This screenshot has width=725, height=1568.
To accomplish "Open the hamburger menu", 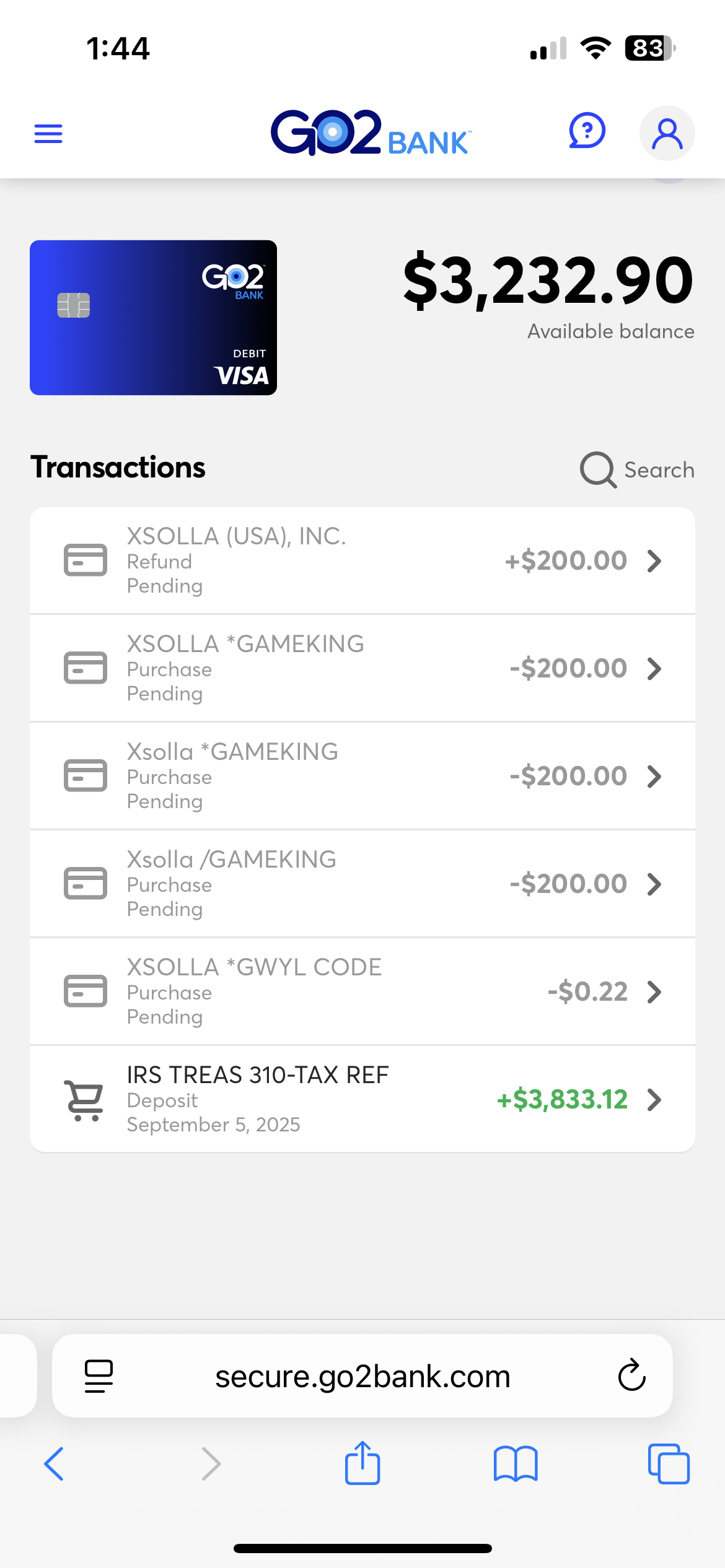I will [48, 133].
